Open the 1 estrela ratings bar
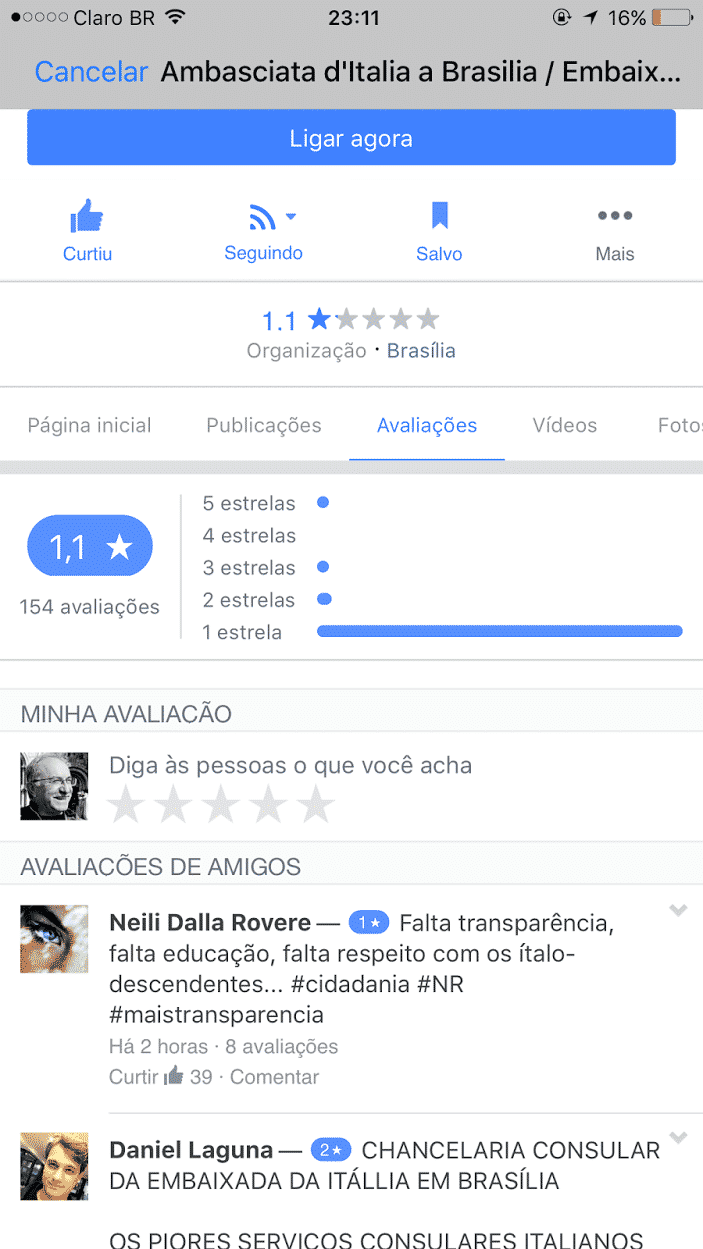The width and height of the screenshot is (703, 1249). click(x=499, y=631)
